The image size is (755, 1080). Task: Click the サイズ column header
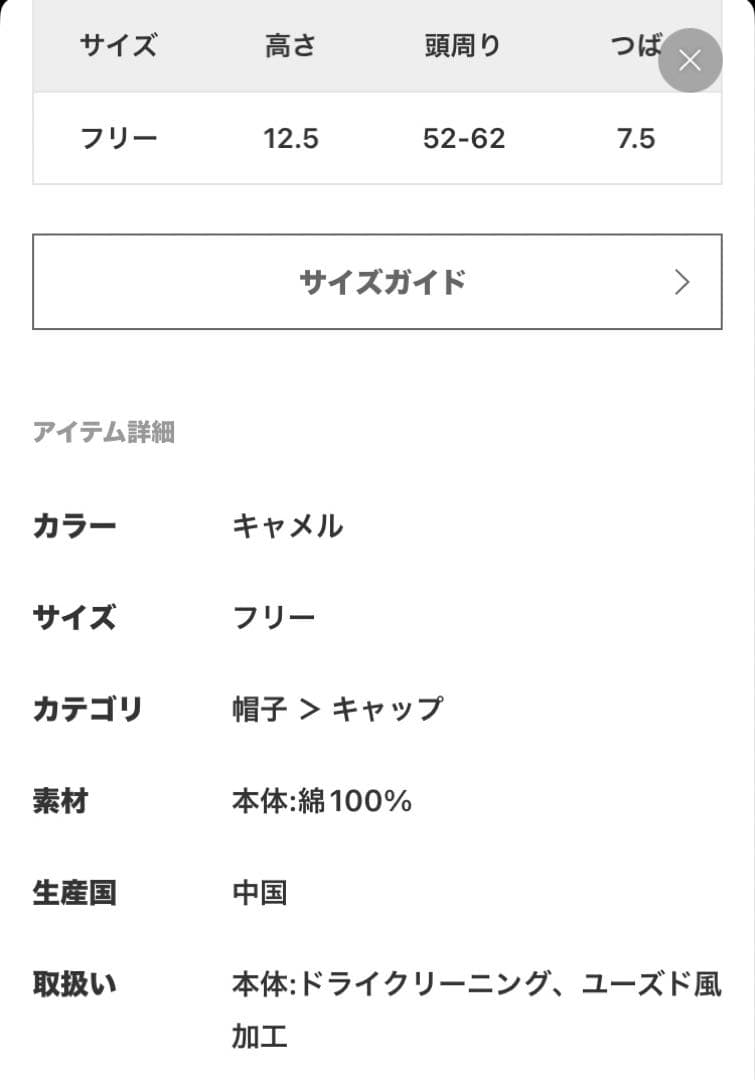pyautogui.click(x=118, y=45)
